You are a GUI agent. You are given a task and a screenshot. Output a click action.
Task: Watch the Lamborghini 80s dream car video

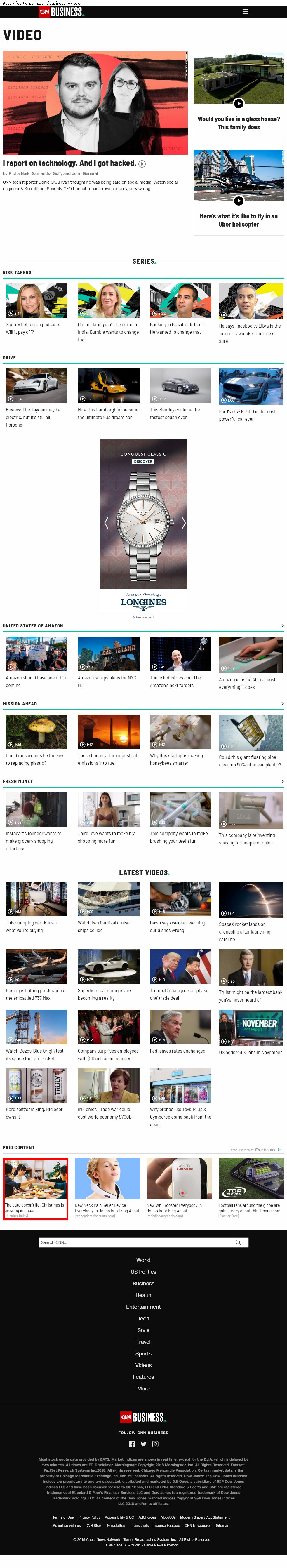coord(108,386)
